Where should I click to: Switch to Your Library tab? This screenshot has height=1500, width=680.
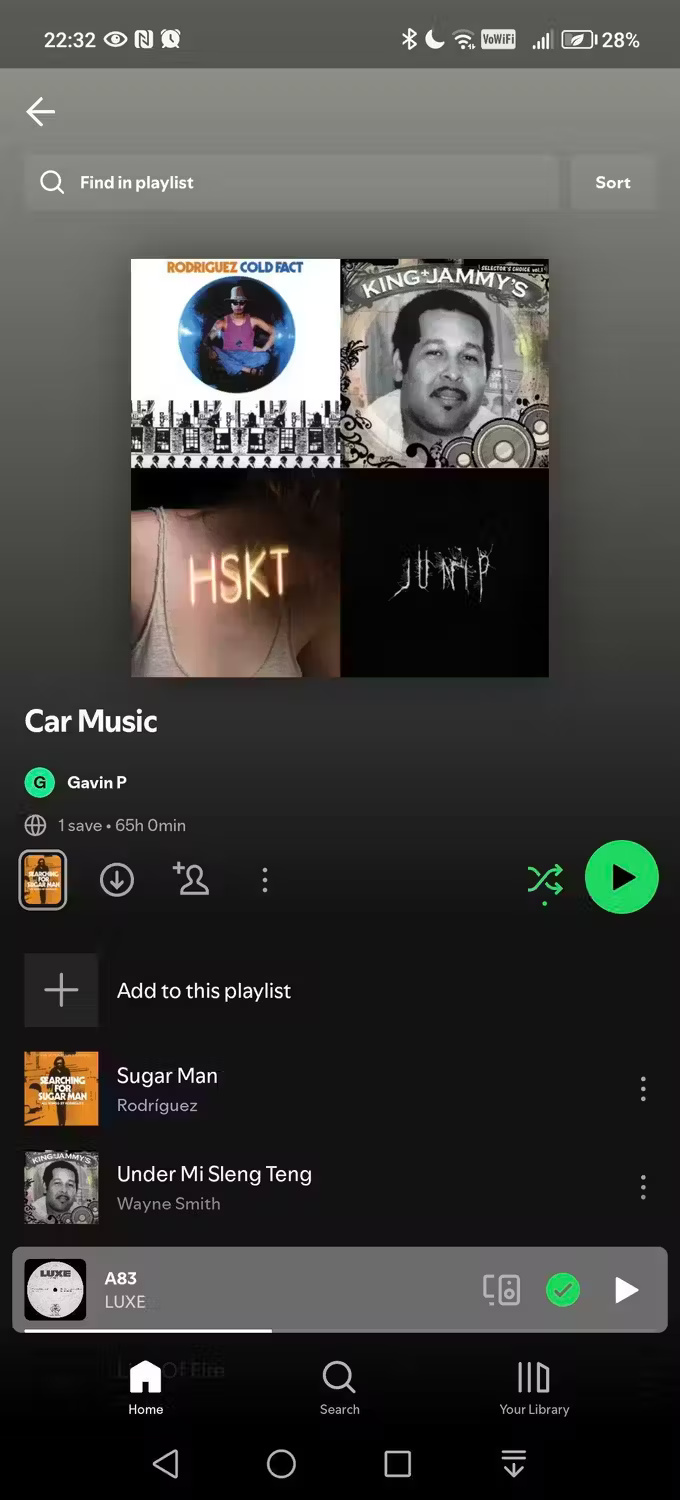(x=533, y=1387)
